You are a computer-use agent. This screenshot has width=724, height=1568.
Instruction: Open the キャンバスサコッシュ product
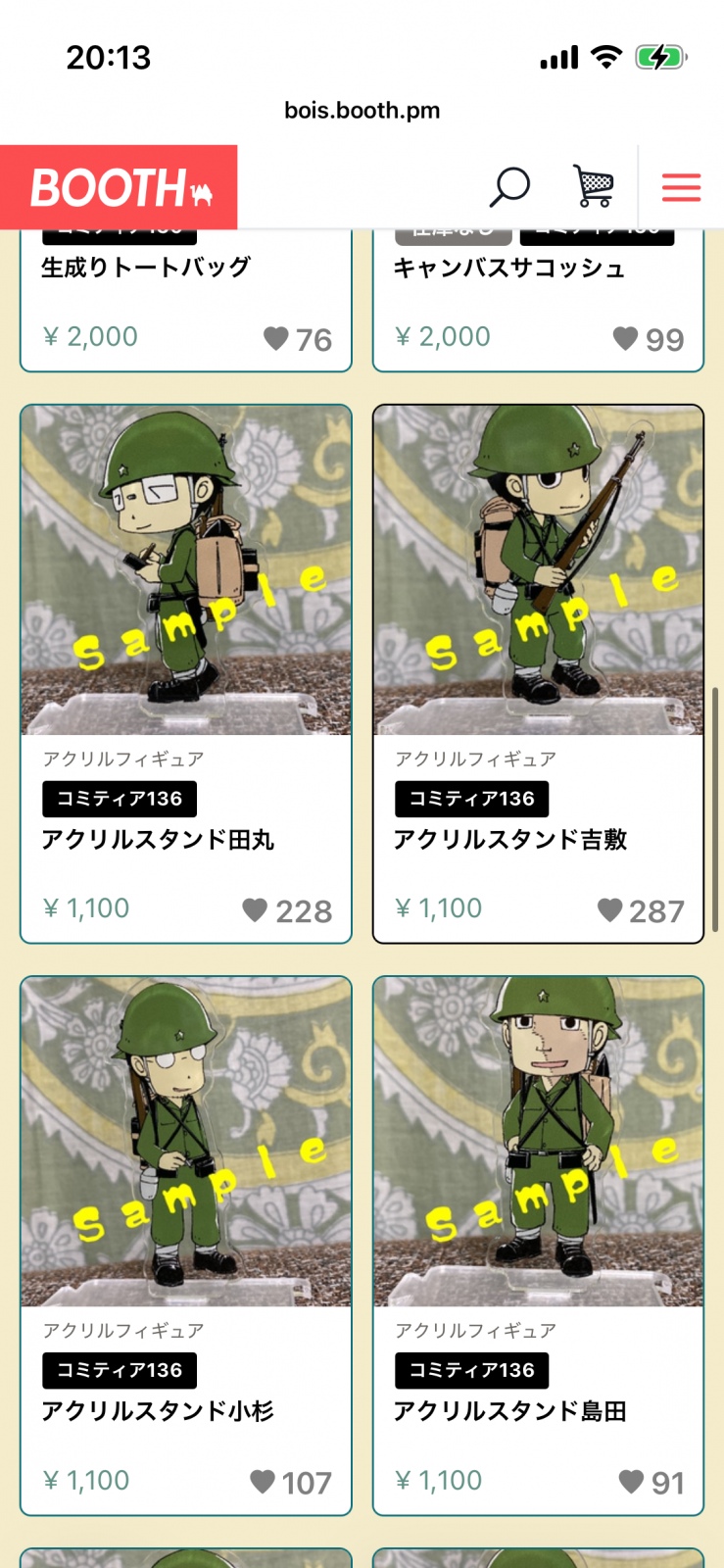tap(508, 269)
